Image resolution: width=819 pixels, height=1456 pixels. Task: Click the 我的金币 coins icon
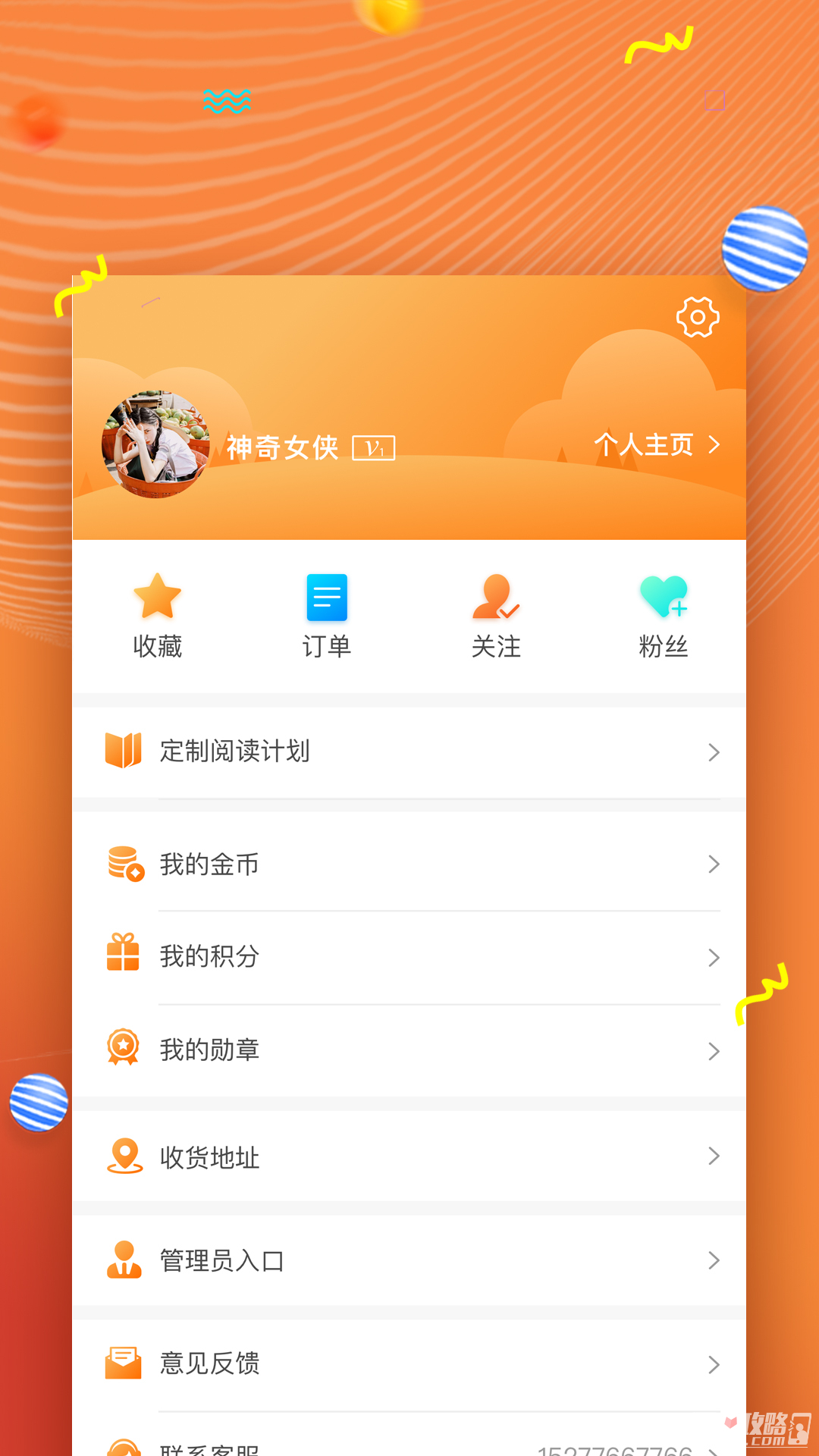(124, 864)
